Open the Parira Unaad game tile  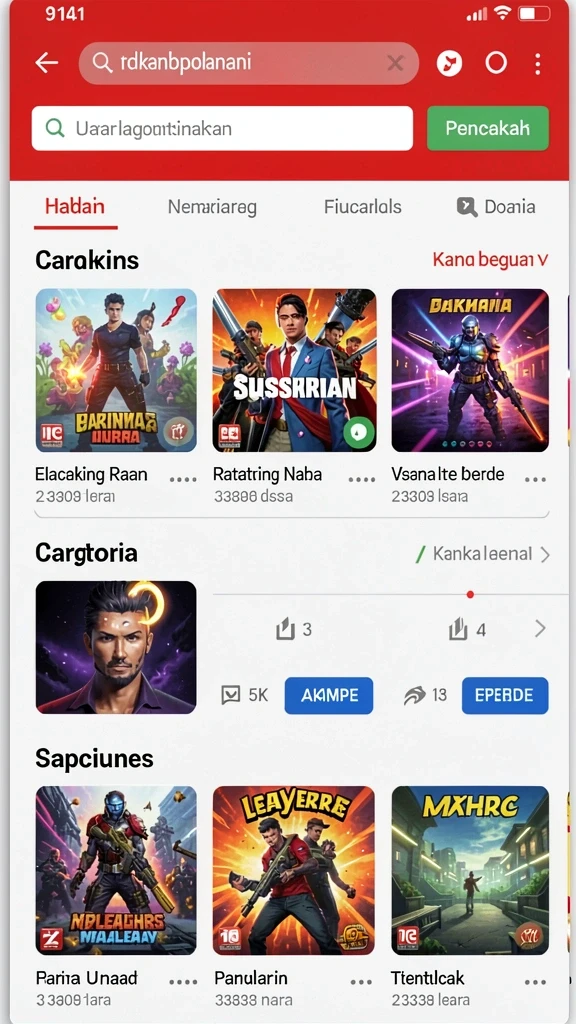tap(116, 870)
